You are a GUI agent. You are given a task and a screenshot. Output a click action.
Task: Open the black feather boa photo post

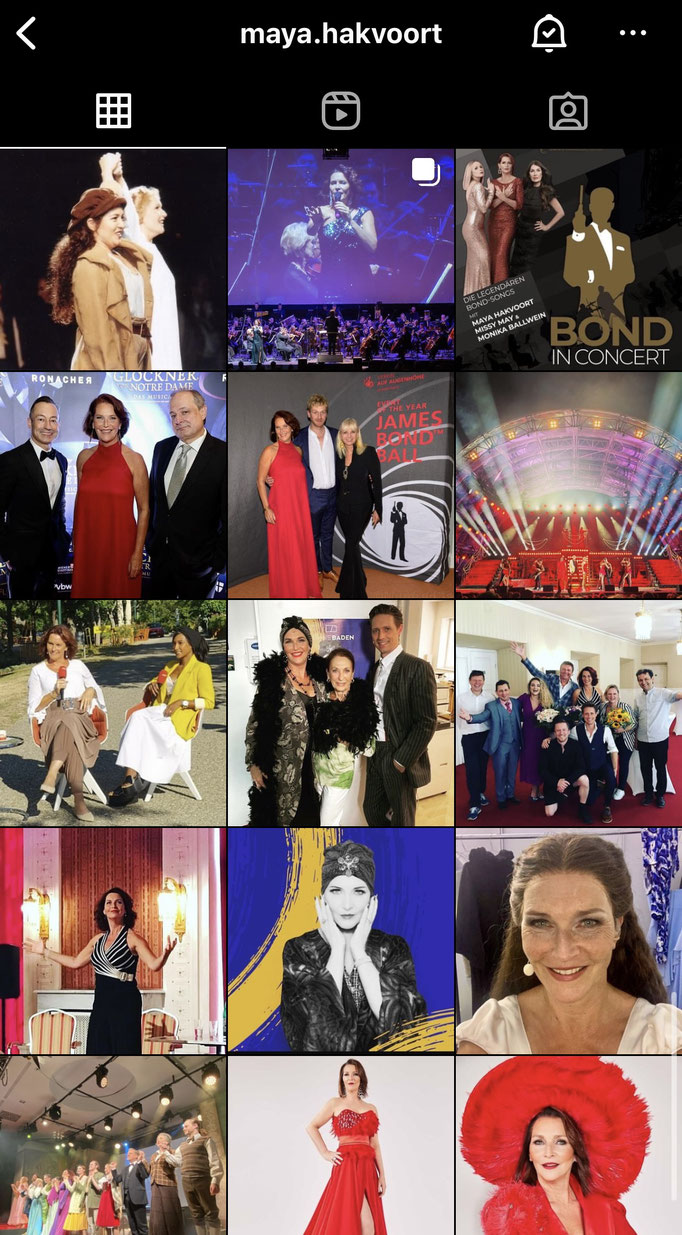click(x=340, y=712)
